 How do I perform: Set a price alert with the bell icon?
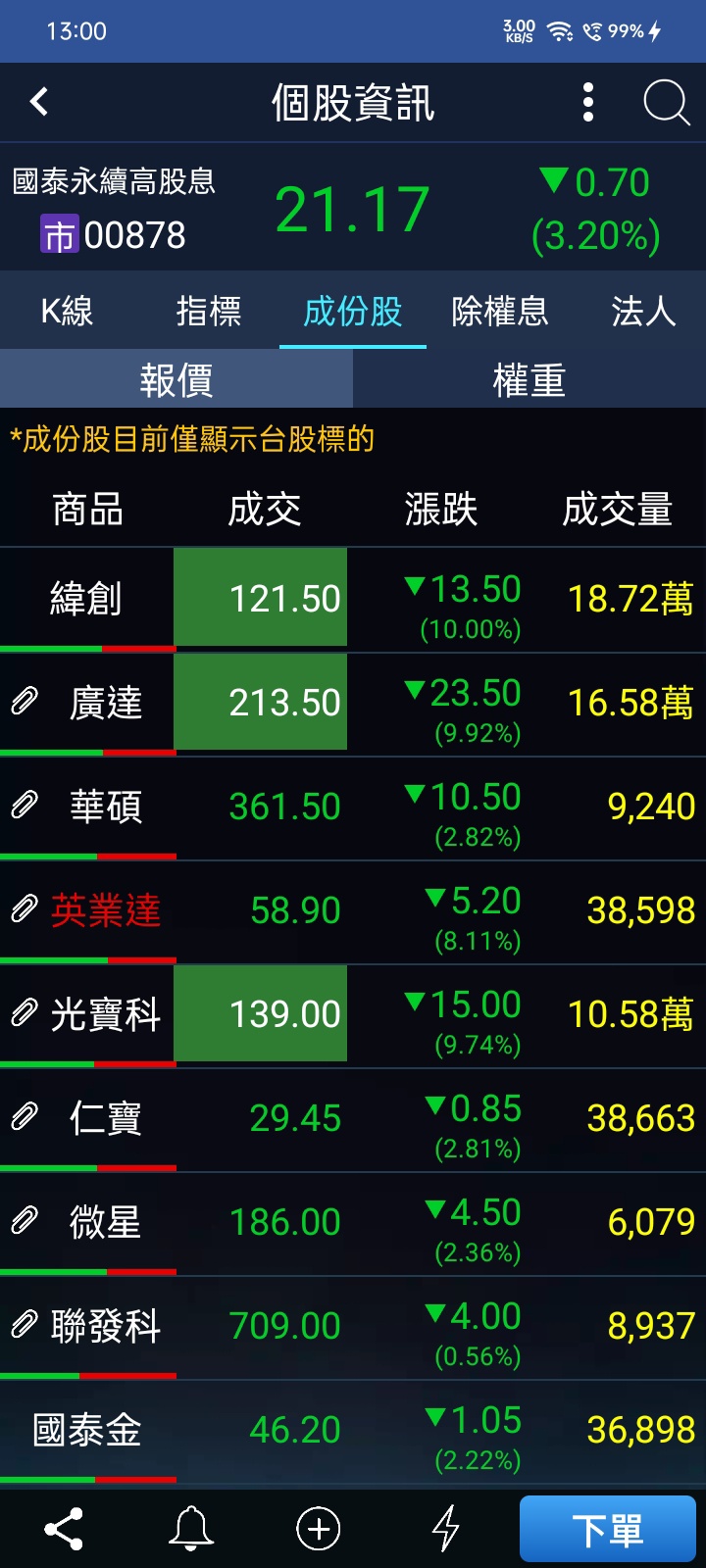pos(191,1529)
